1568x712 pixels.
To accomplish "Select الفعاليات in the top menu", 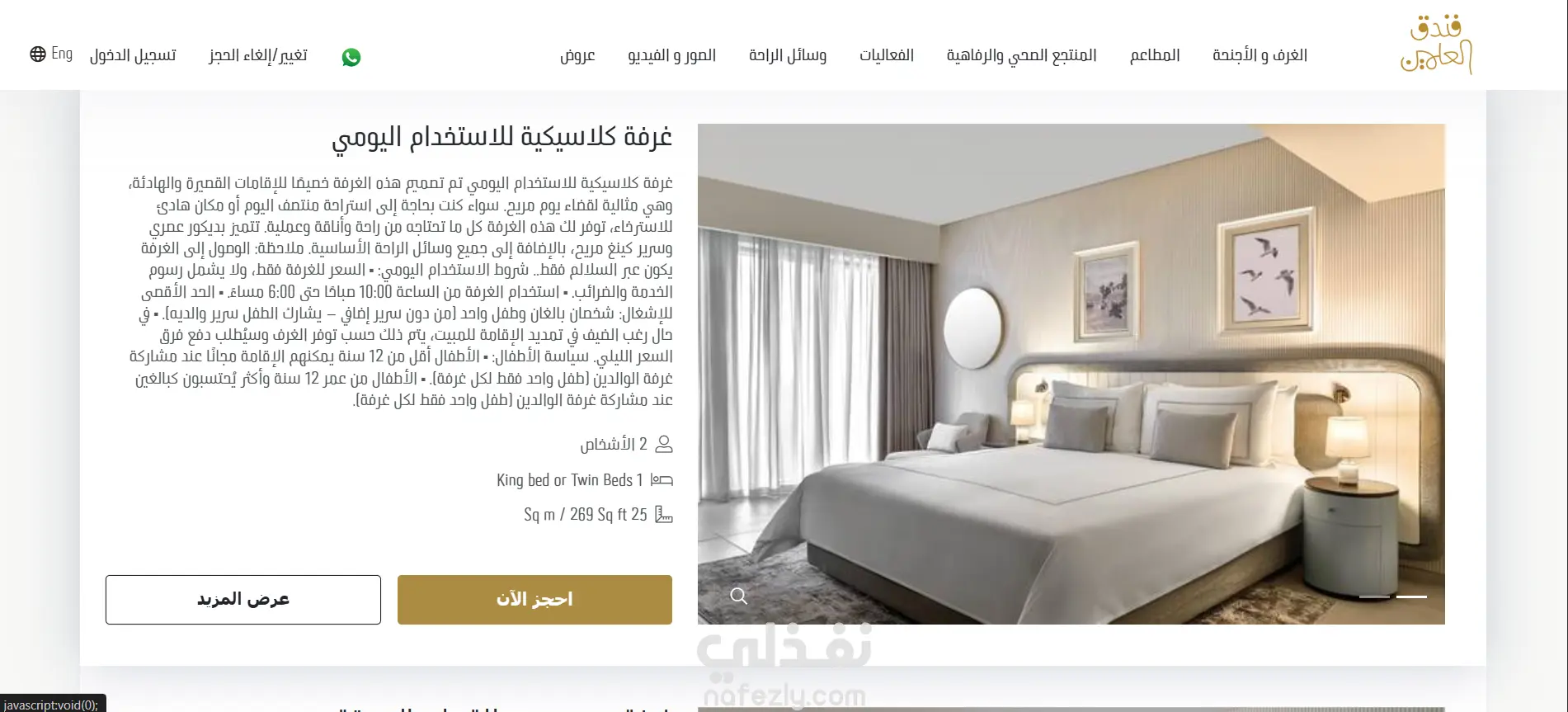I will pos(887,55).
